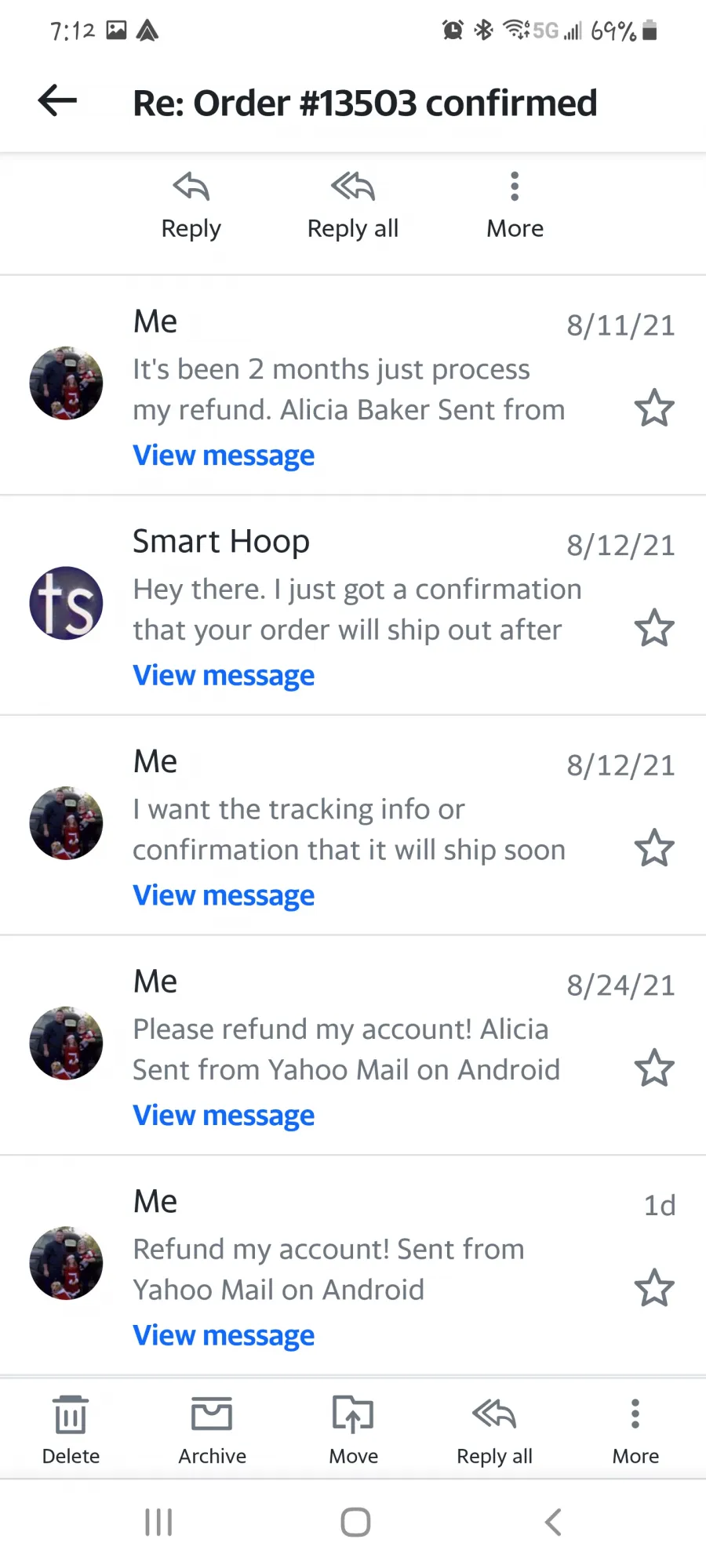View message from Smart Hoop
The height and width of the screenshot is (1568, 706).
(x=224, y=676)
